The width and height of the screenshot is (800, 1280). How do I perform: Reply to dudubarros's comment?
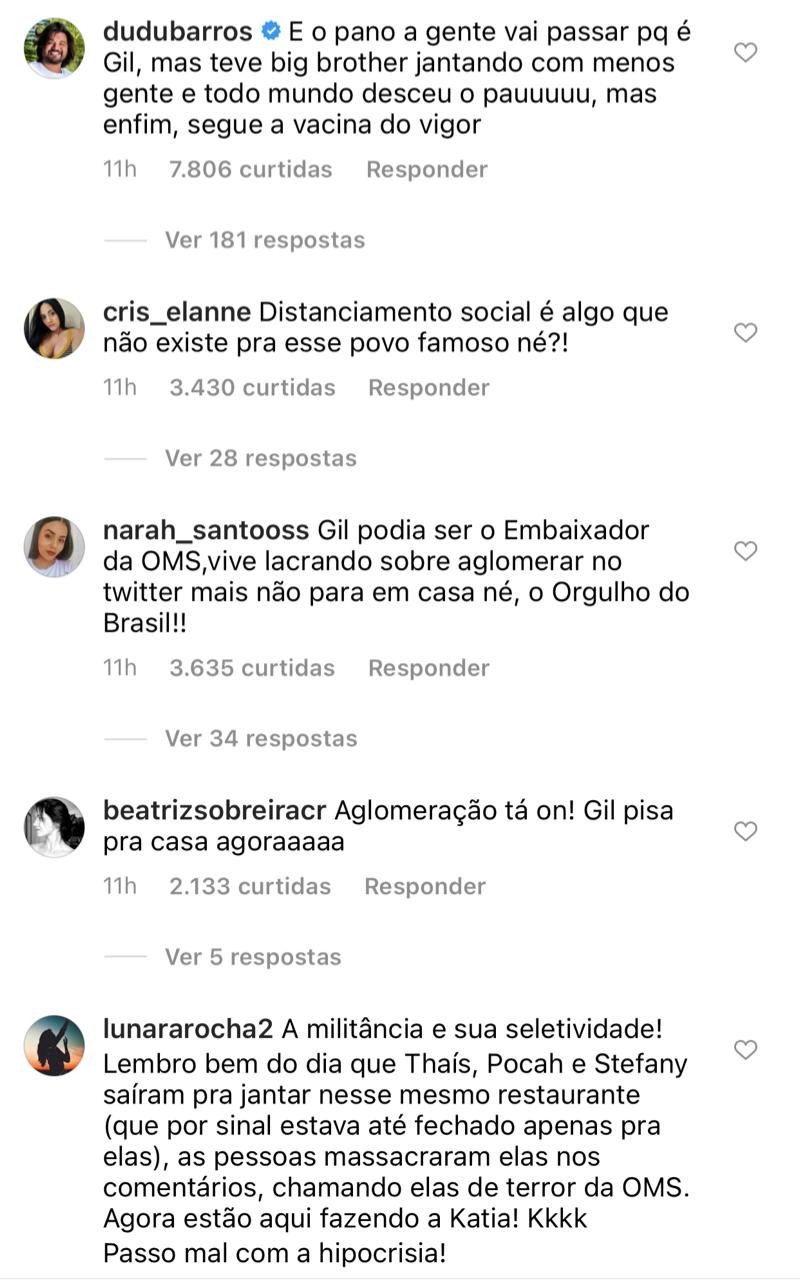pyautogui.click(x=426, y=169)
